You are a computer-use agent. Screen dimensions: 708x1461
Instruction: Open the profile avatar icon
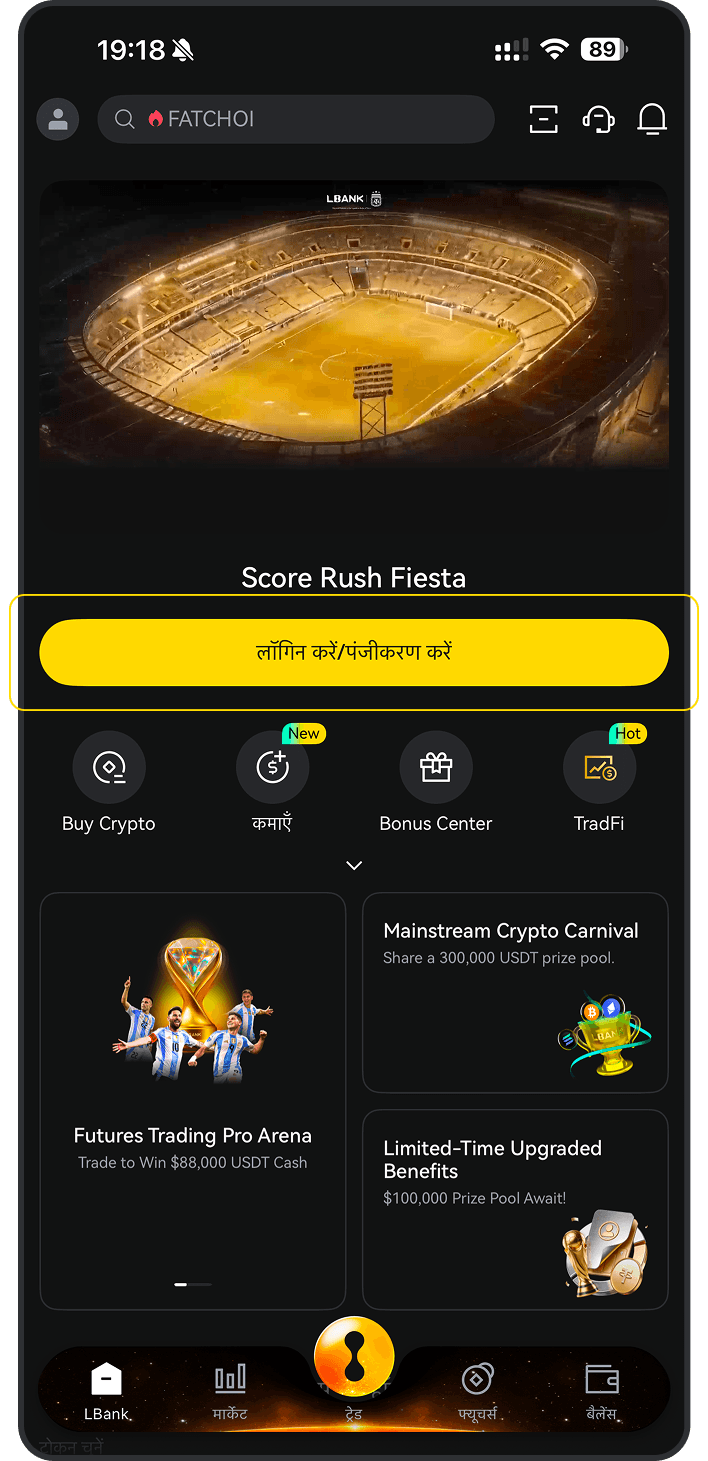(58, 120)
